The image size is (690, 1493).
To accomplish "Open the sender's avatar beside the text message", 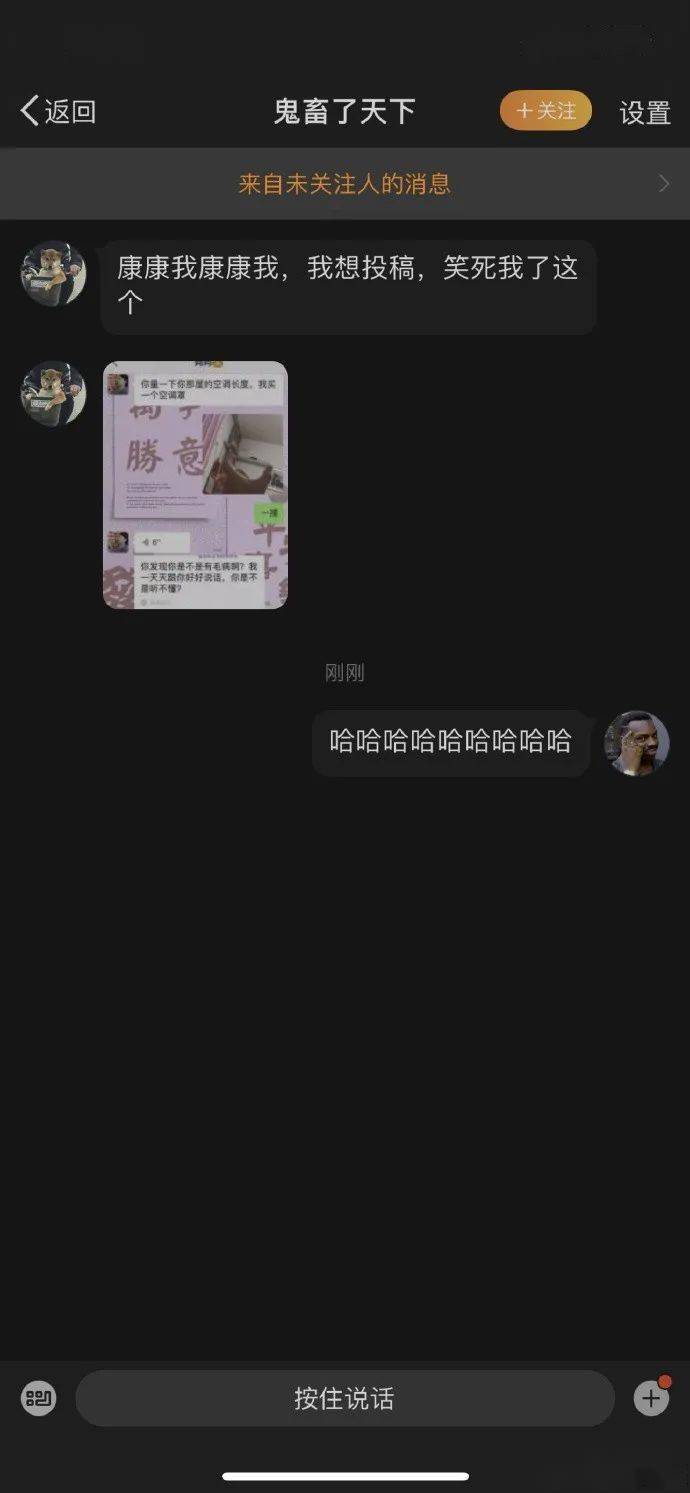I will coord(53,274).
